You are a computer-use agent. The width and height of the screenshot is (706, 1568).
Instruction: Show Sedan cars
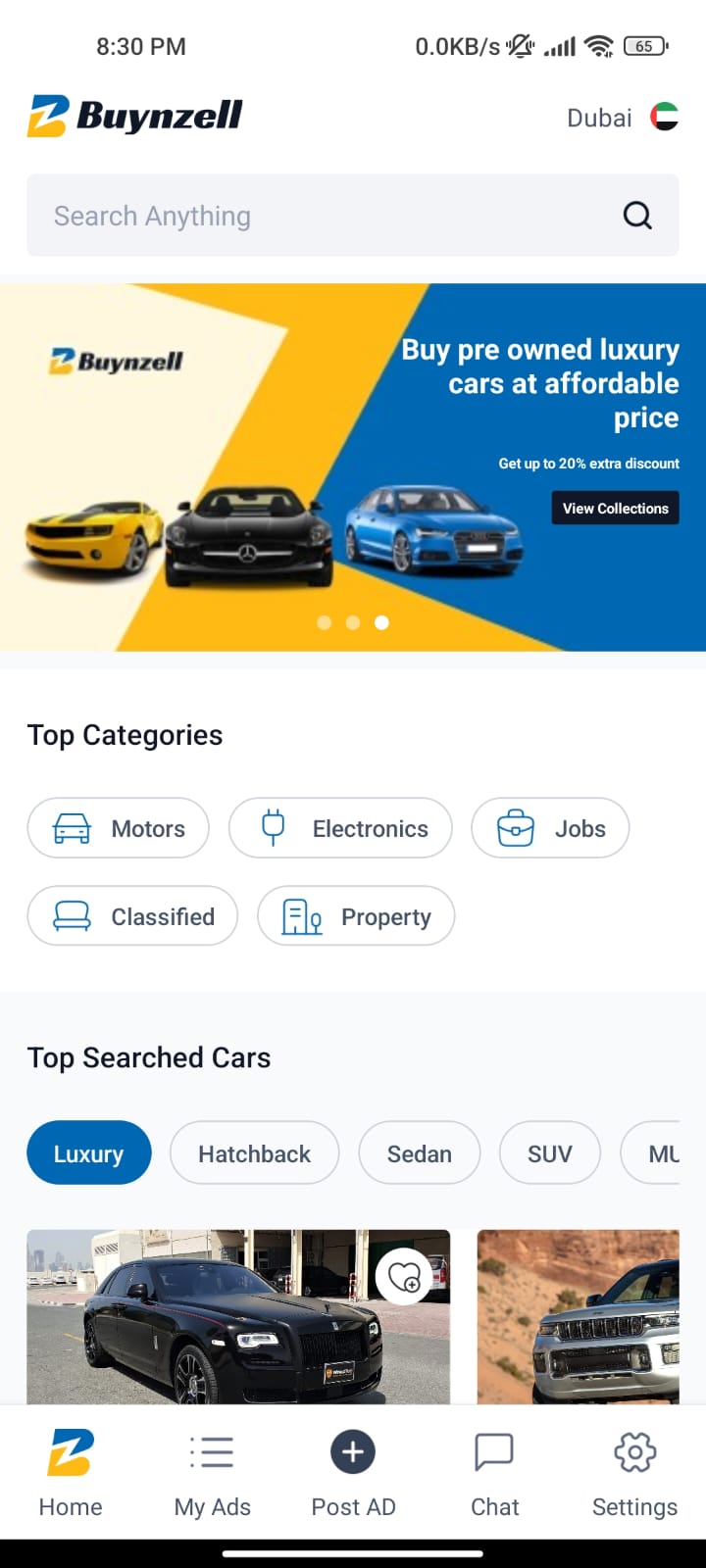point(419,1153)
